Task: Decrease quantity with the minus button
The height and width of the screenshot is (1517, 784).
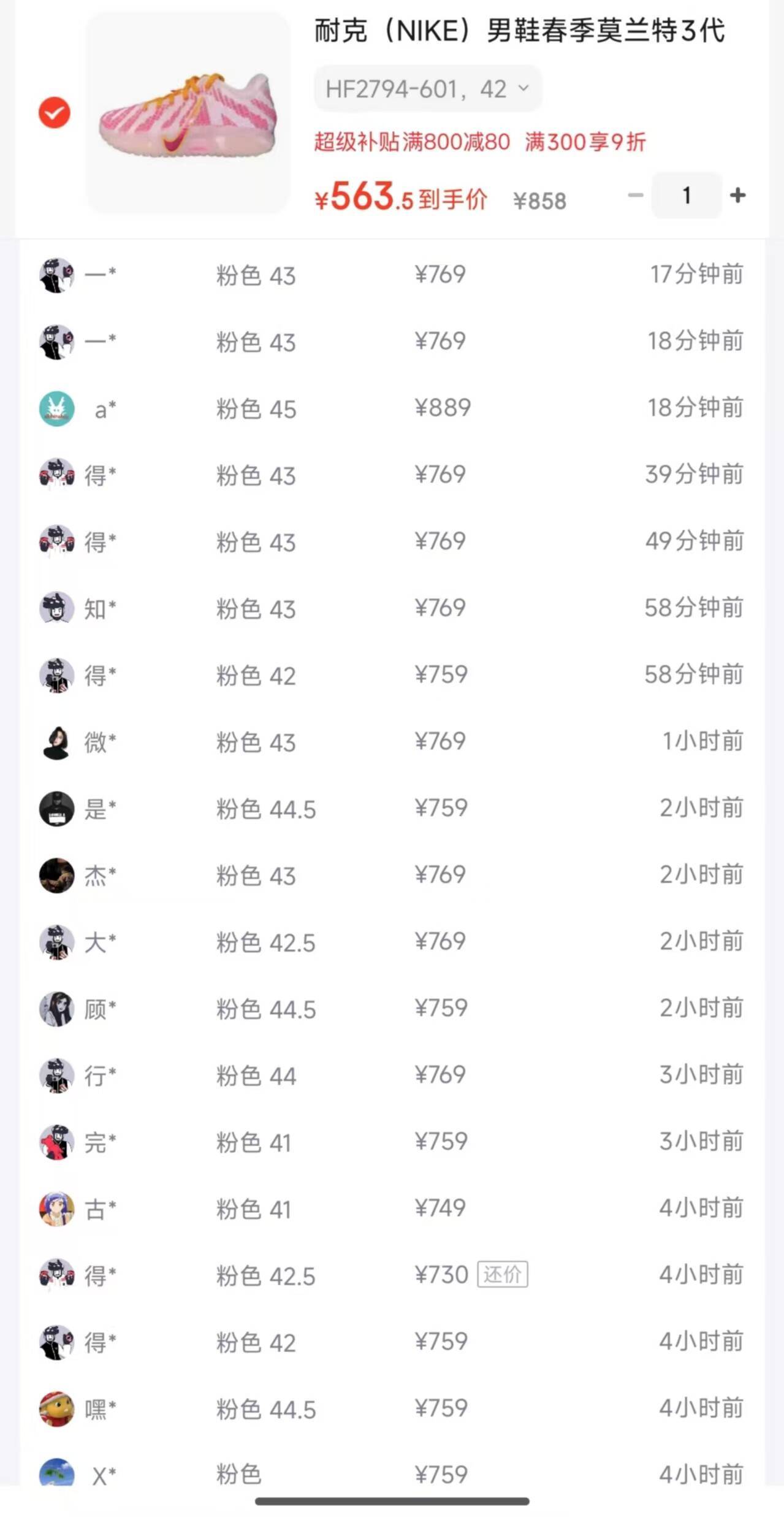Action: pos(636,196)
